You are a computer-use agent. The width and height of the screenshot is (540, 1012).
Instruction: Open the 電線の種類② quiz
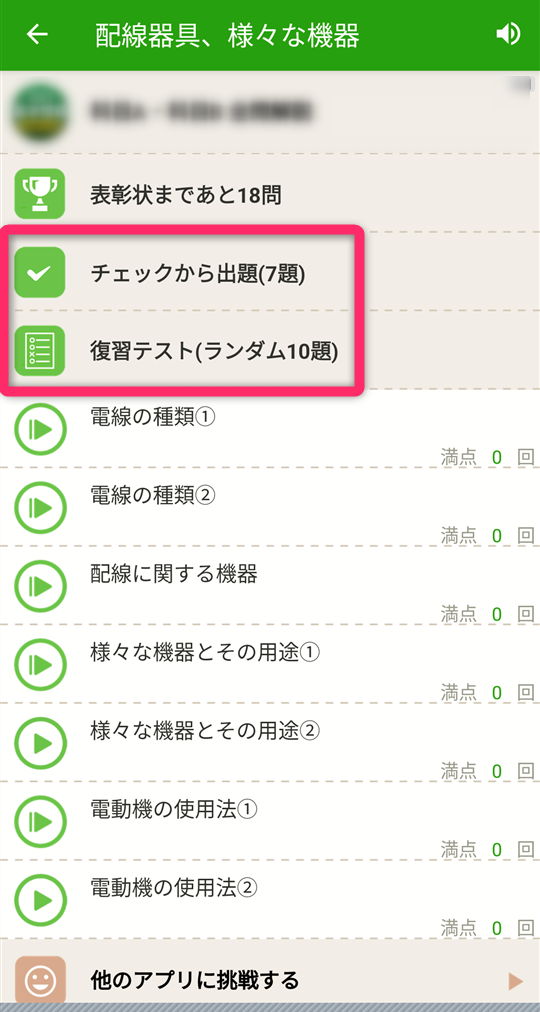click(270, 507)
